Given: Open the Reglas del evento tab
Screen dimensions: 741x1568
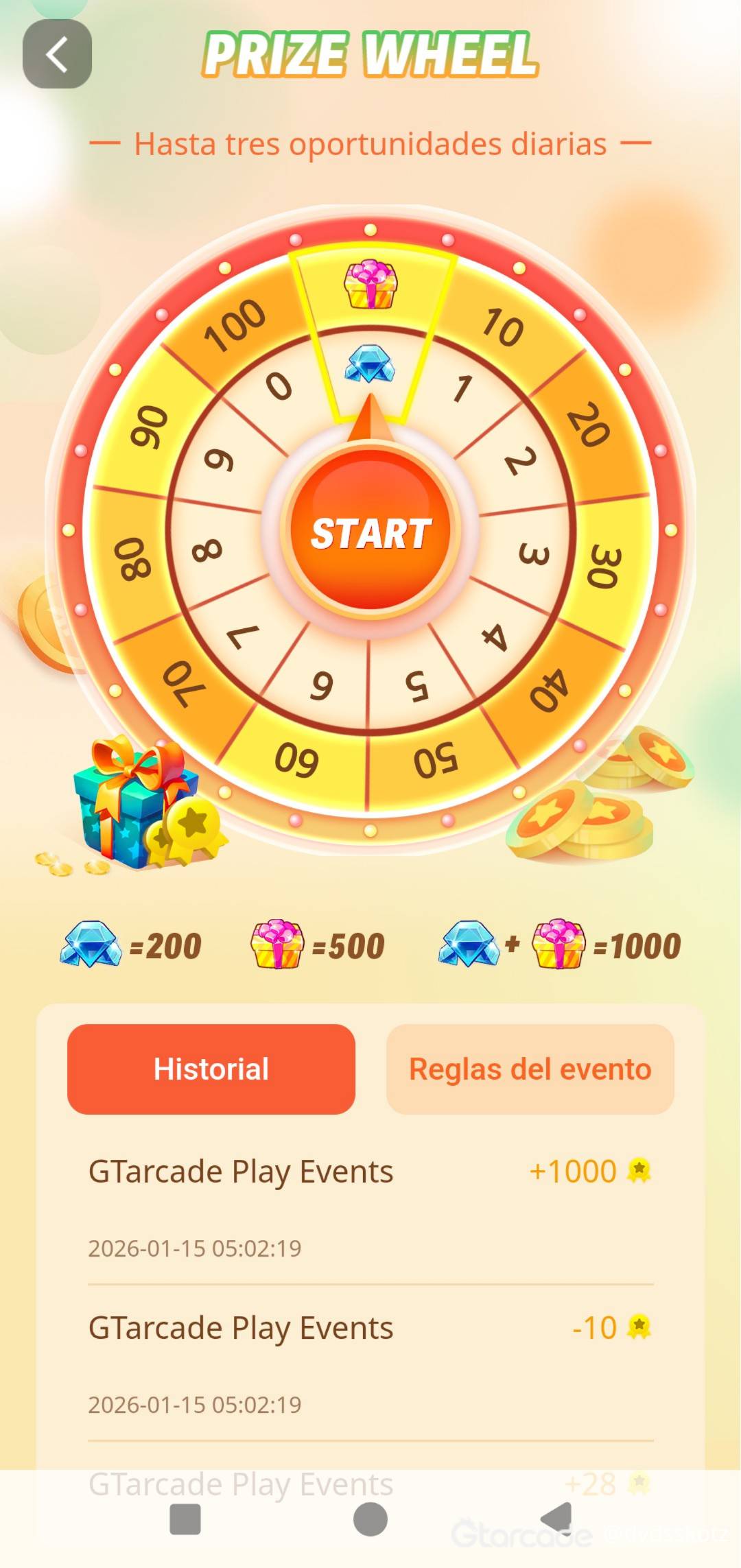Looking at the screenshot, I should [530, 1069].
